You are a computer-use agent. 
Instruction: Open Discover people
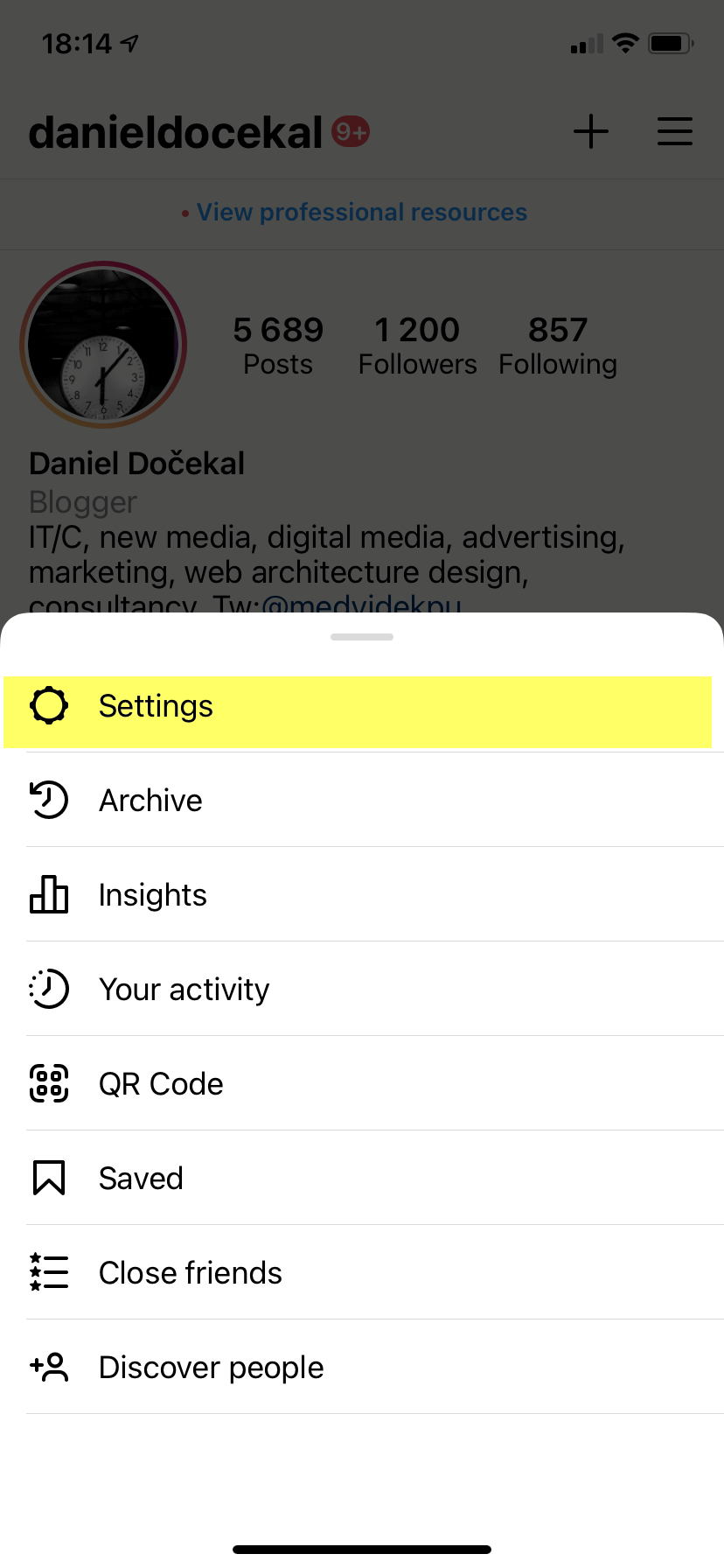point(362,1368)
